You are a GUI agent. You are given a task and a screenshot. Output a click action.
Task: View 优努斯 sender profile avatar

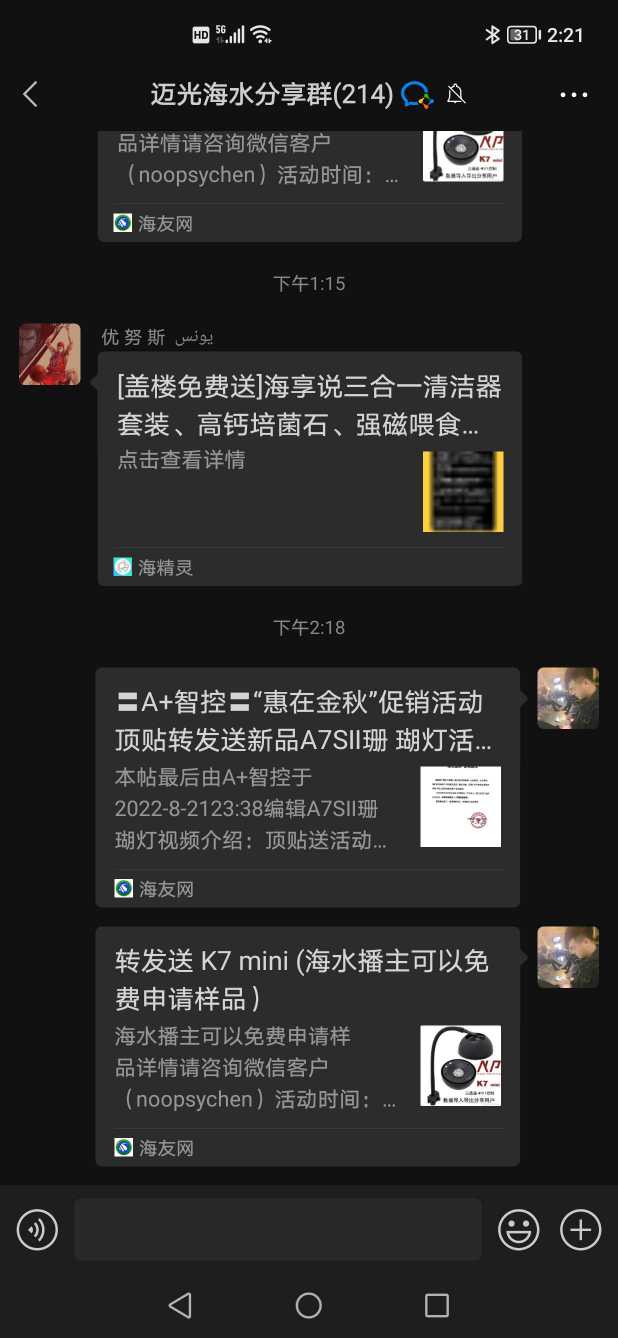(50, 354)
